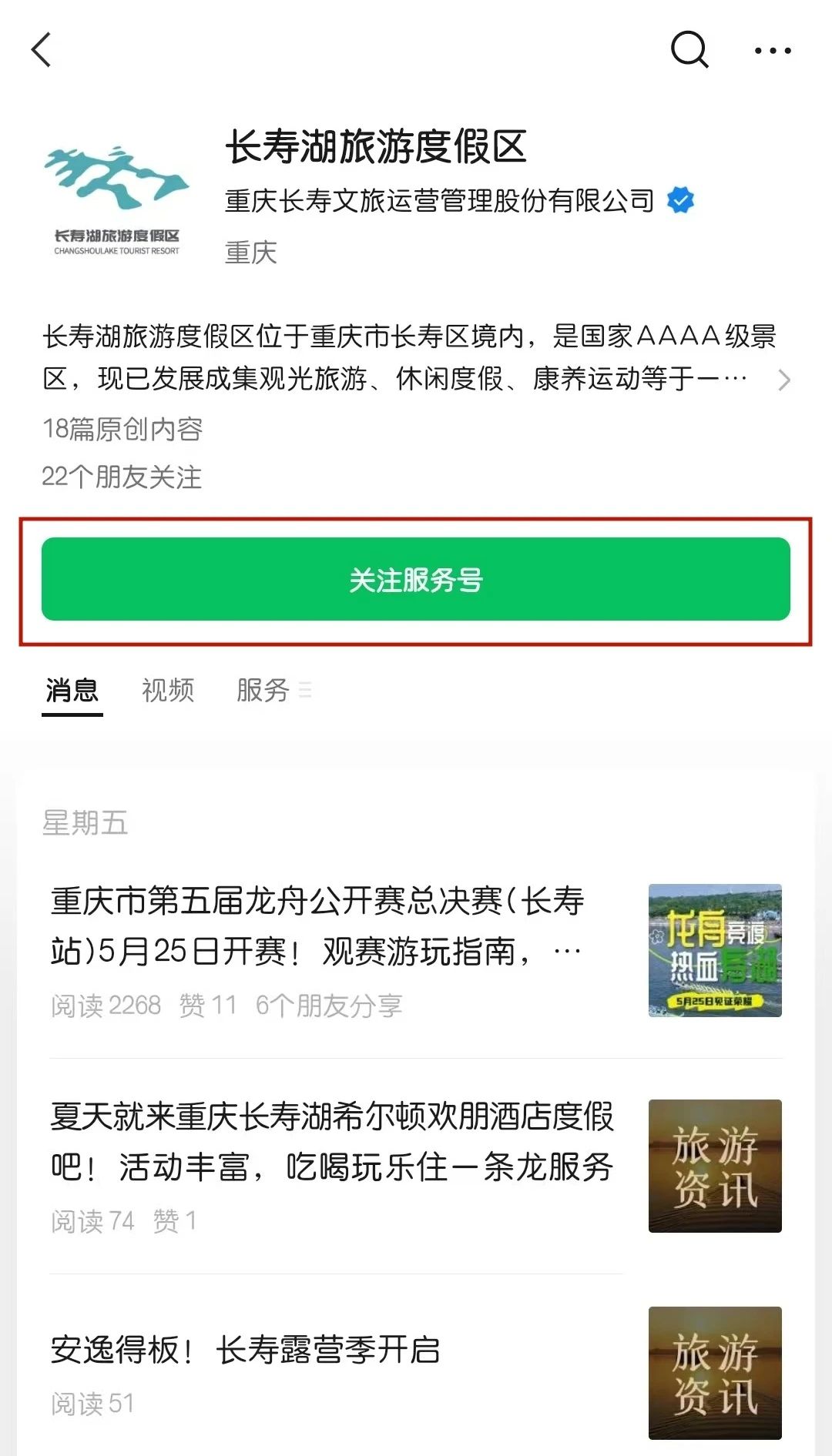
Task: Expand the account description chevron
Action: click(x=783, y=380)
